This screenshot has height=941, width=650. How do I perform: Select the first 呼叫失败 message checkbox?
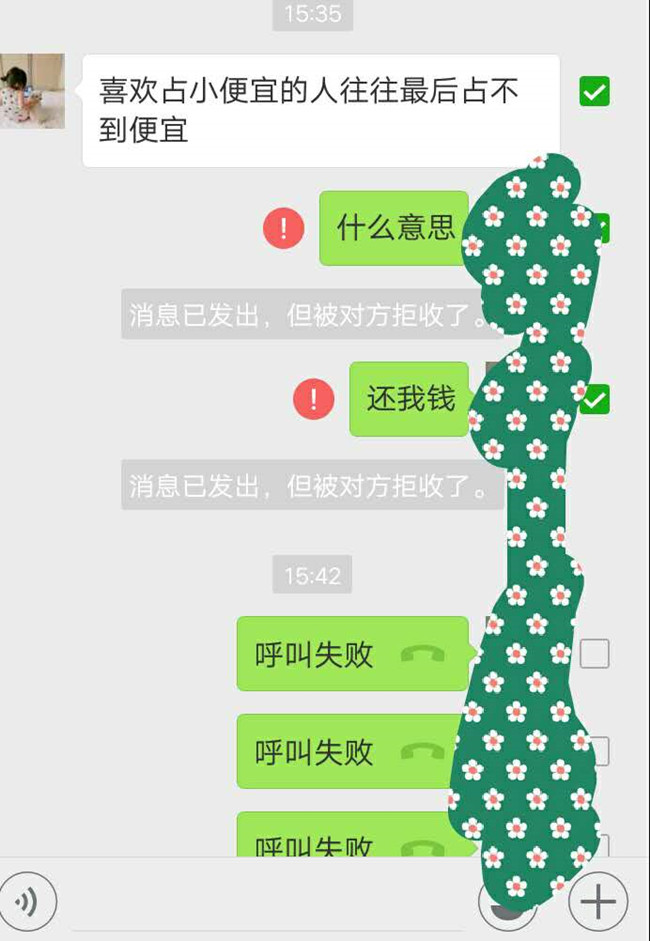click(594, 654)
